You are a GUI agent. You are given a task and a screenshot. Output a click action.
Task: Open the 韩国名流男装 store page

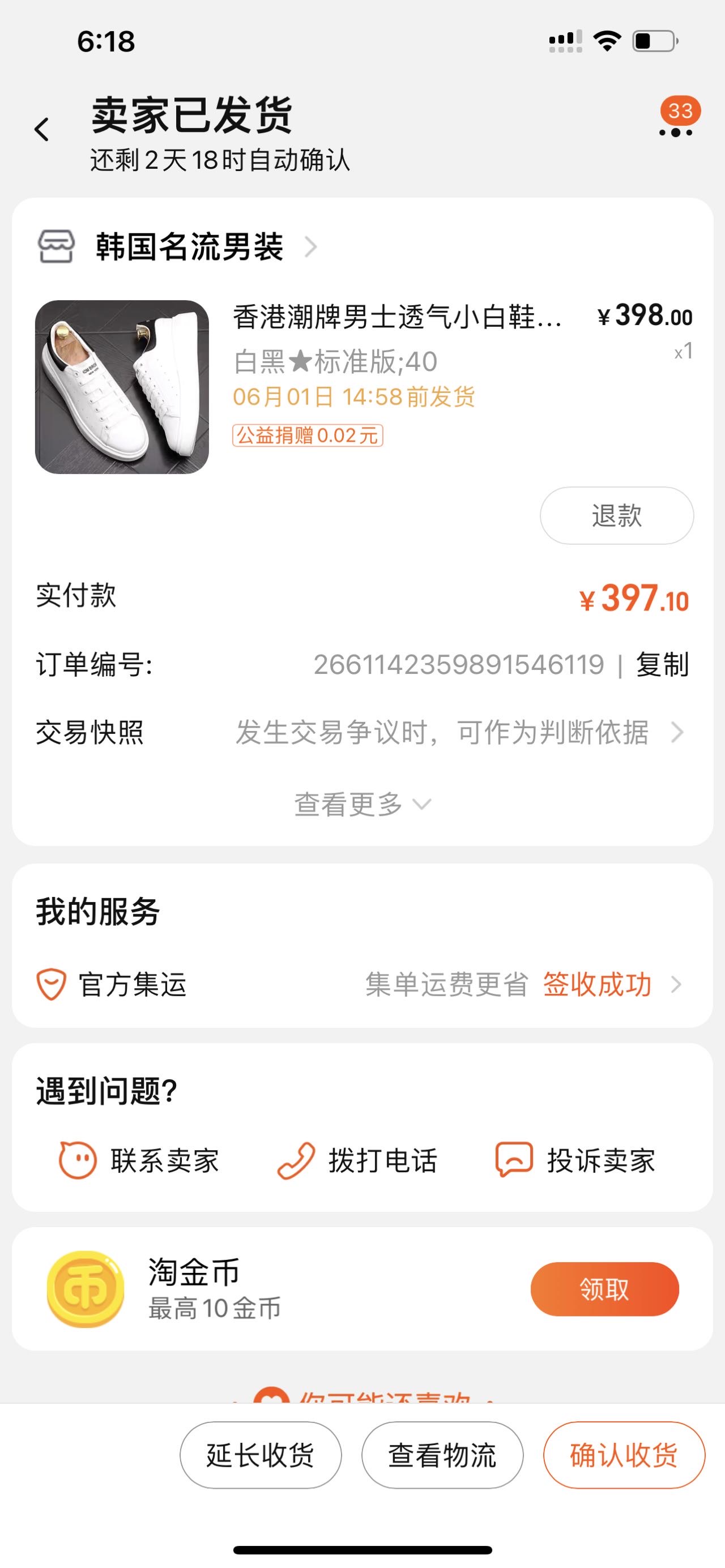pos(189,246)
